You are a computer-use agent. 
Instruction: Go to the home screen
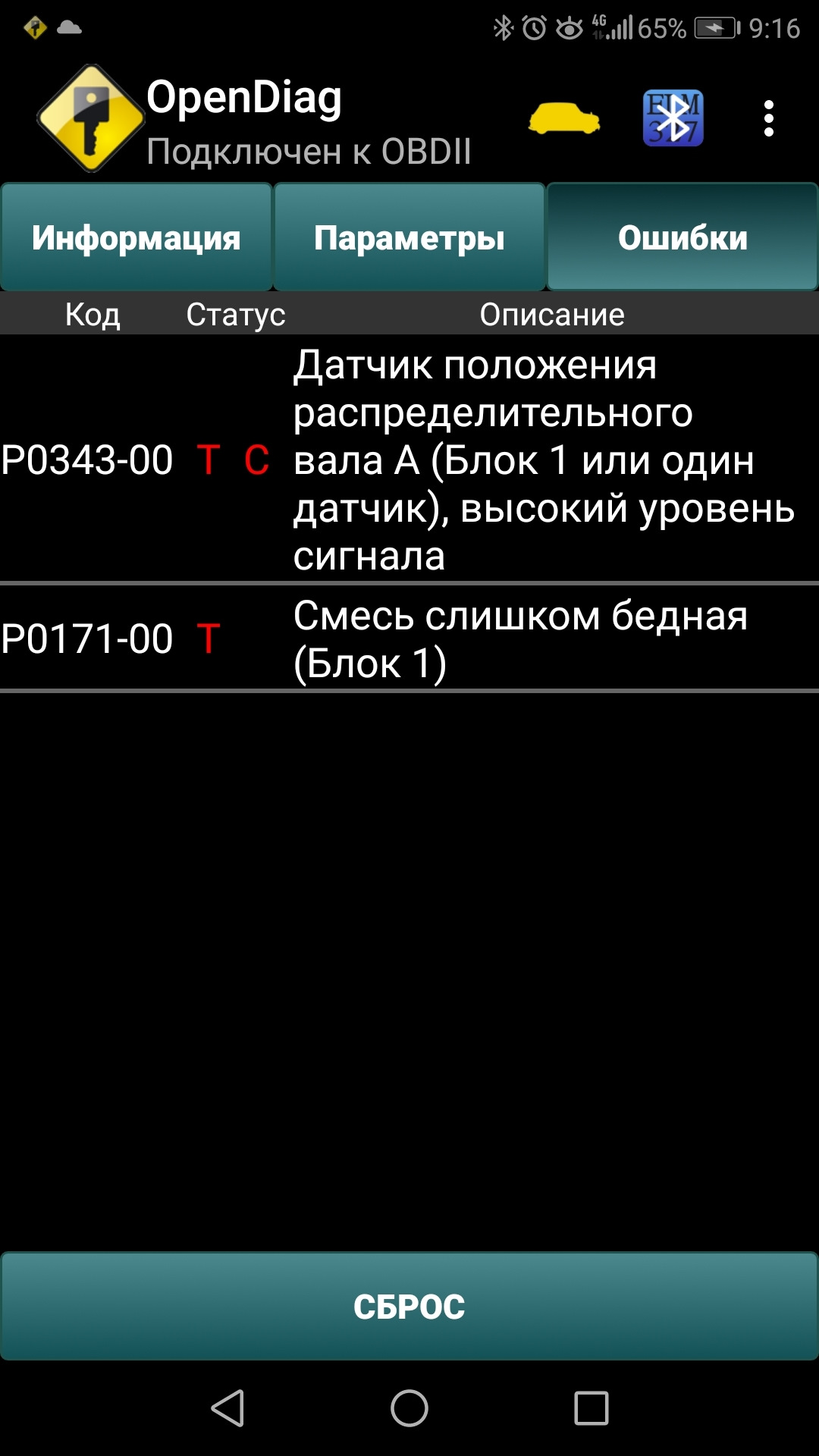[409, 1408]
